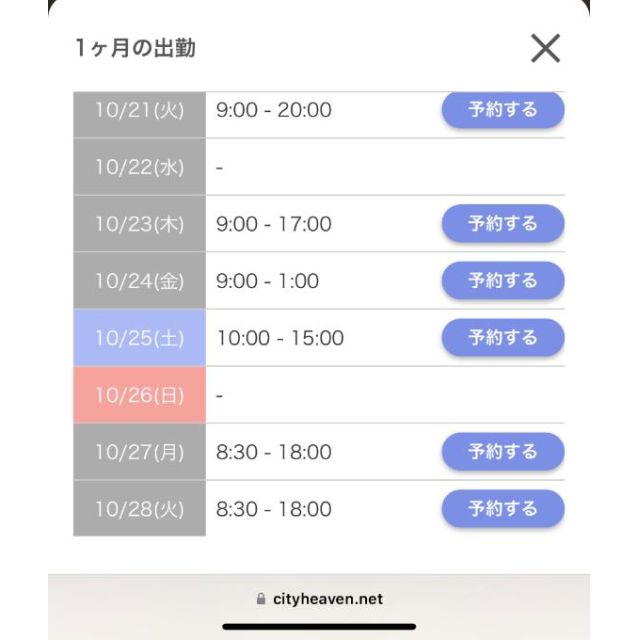640x640 pixels.
Task: Close the 1ヶ月の出勤 schedule dialog
Action: tap(545, 47)
